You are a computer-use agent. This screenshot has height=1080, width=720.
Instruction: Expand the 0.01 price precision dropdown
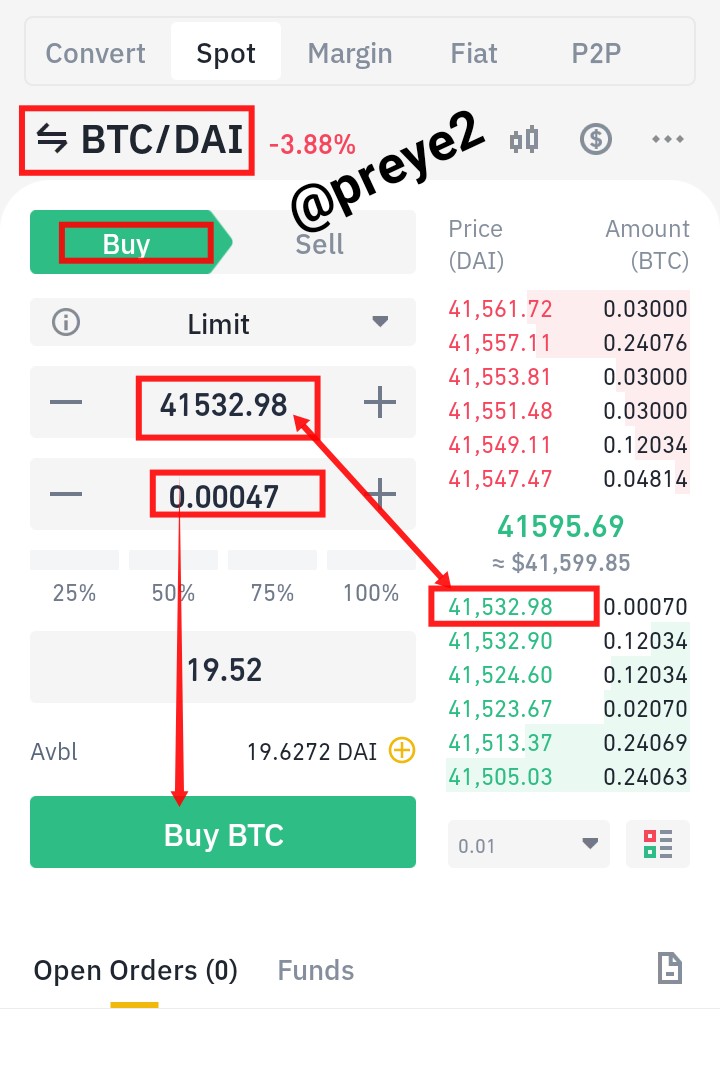coord(528,844)
